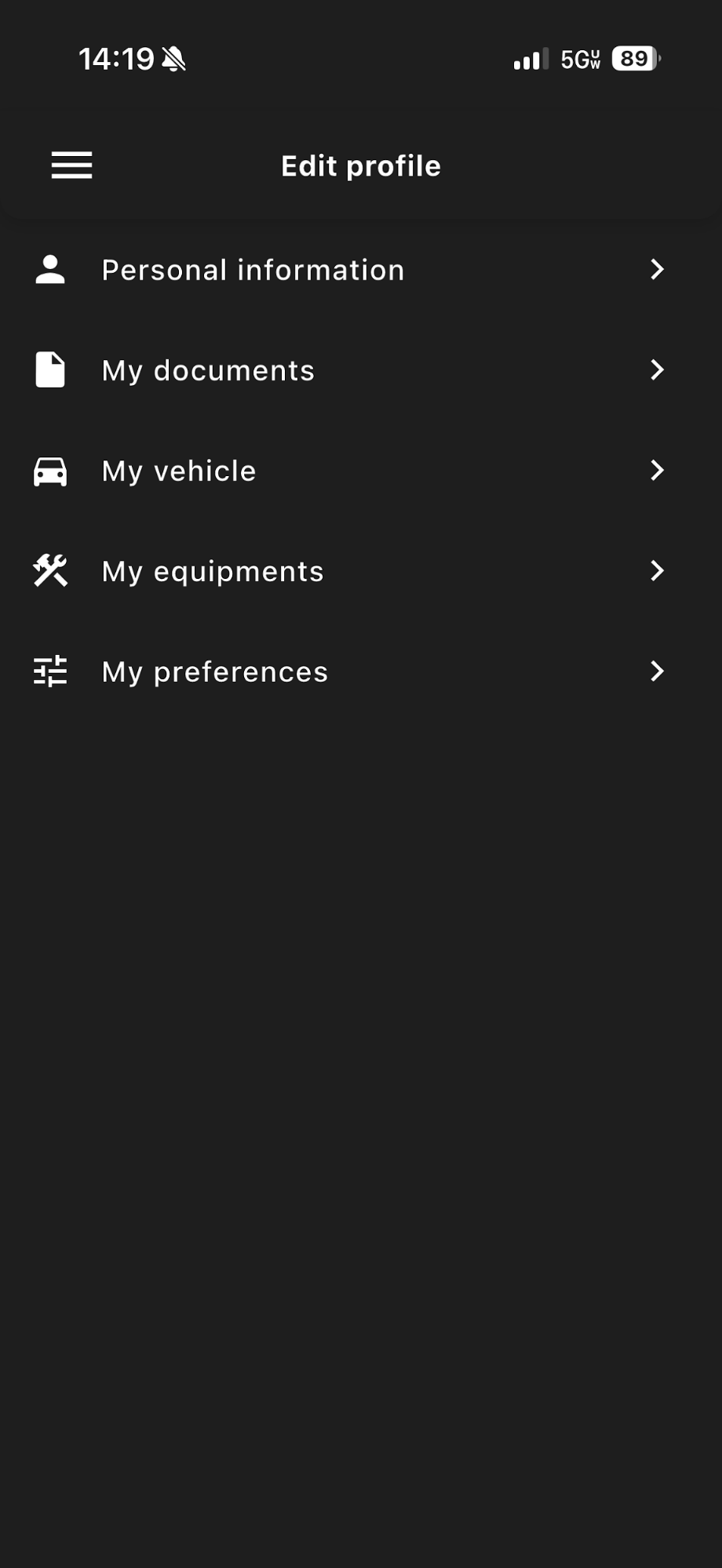
Task: Select the crossed tools icon for My equipments
Action: coord(49,571)
